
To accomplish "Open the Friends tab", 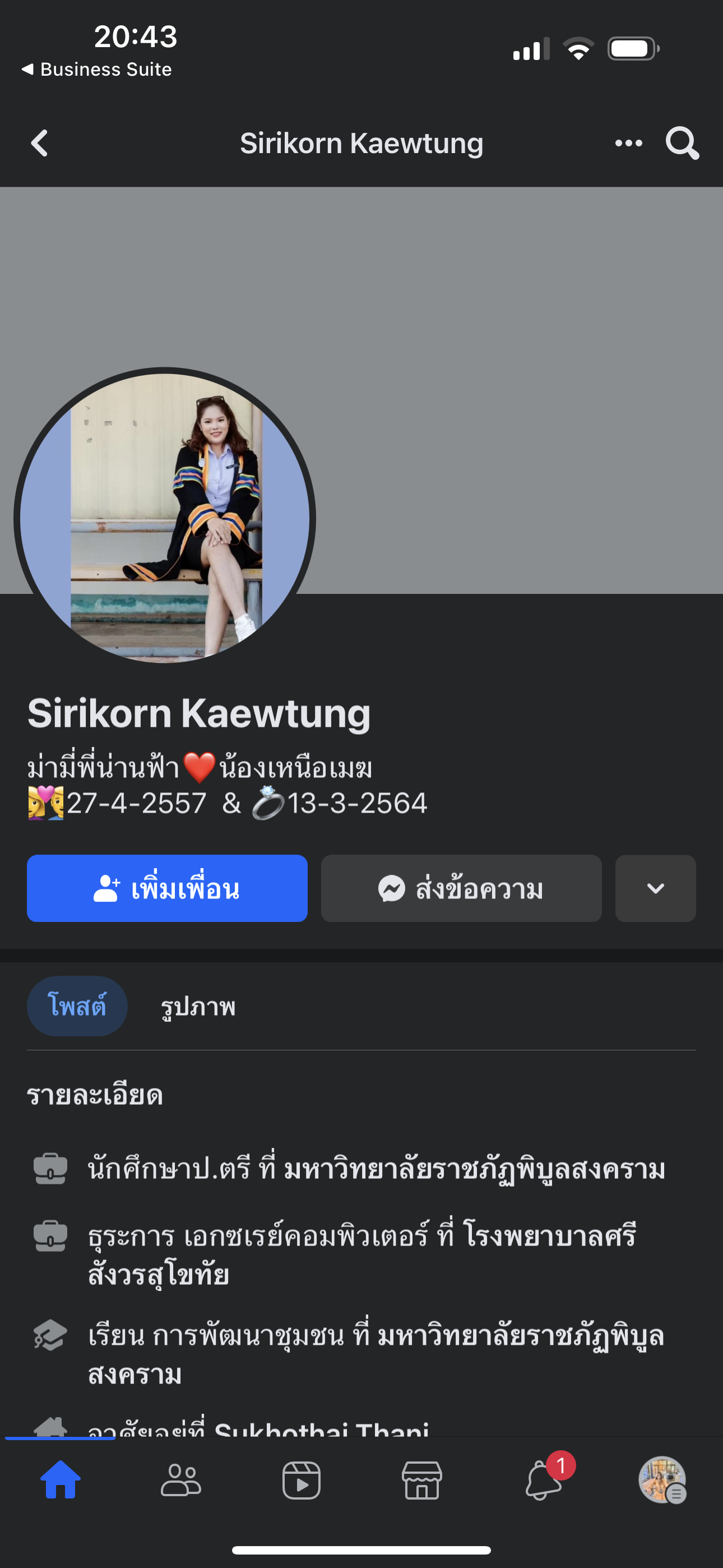I will click(180, 1480).
